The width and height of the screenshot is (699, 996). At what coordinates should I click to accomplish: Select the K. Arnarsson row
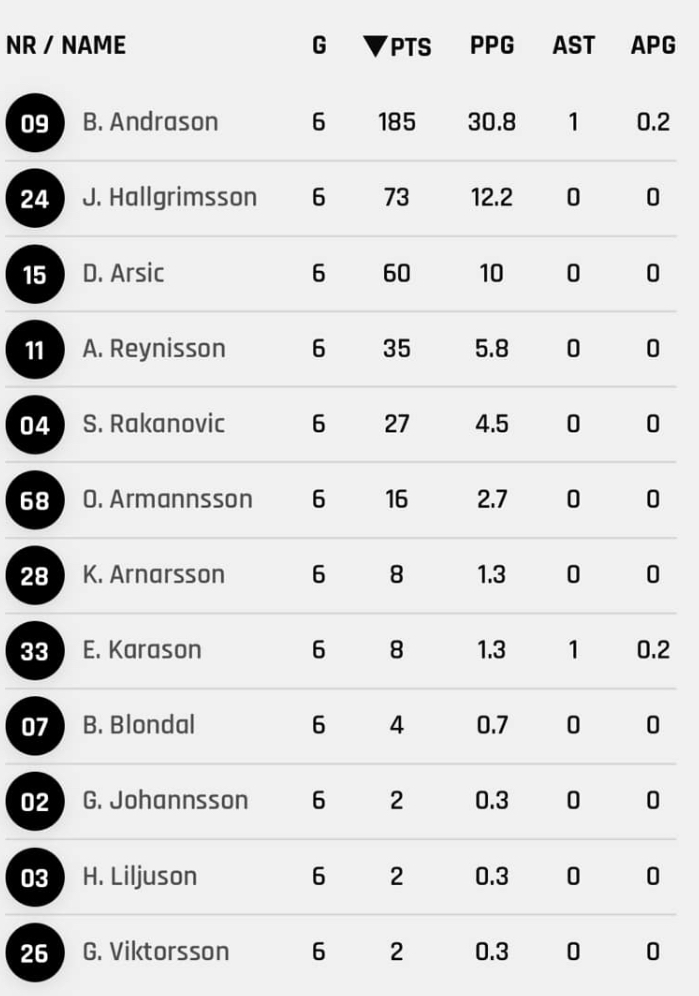153,574
